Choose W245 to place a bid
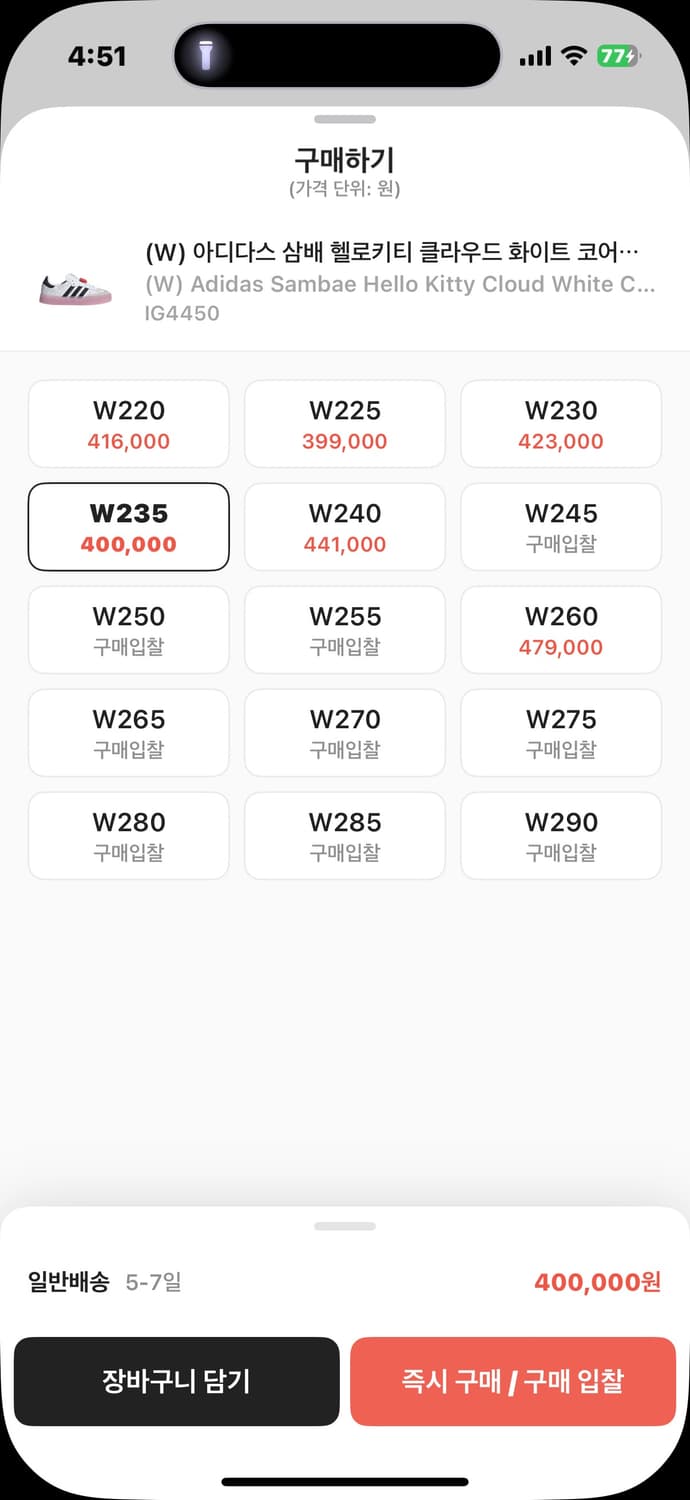The image size is (690, 1500). (x=561, y=527)
